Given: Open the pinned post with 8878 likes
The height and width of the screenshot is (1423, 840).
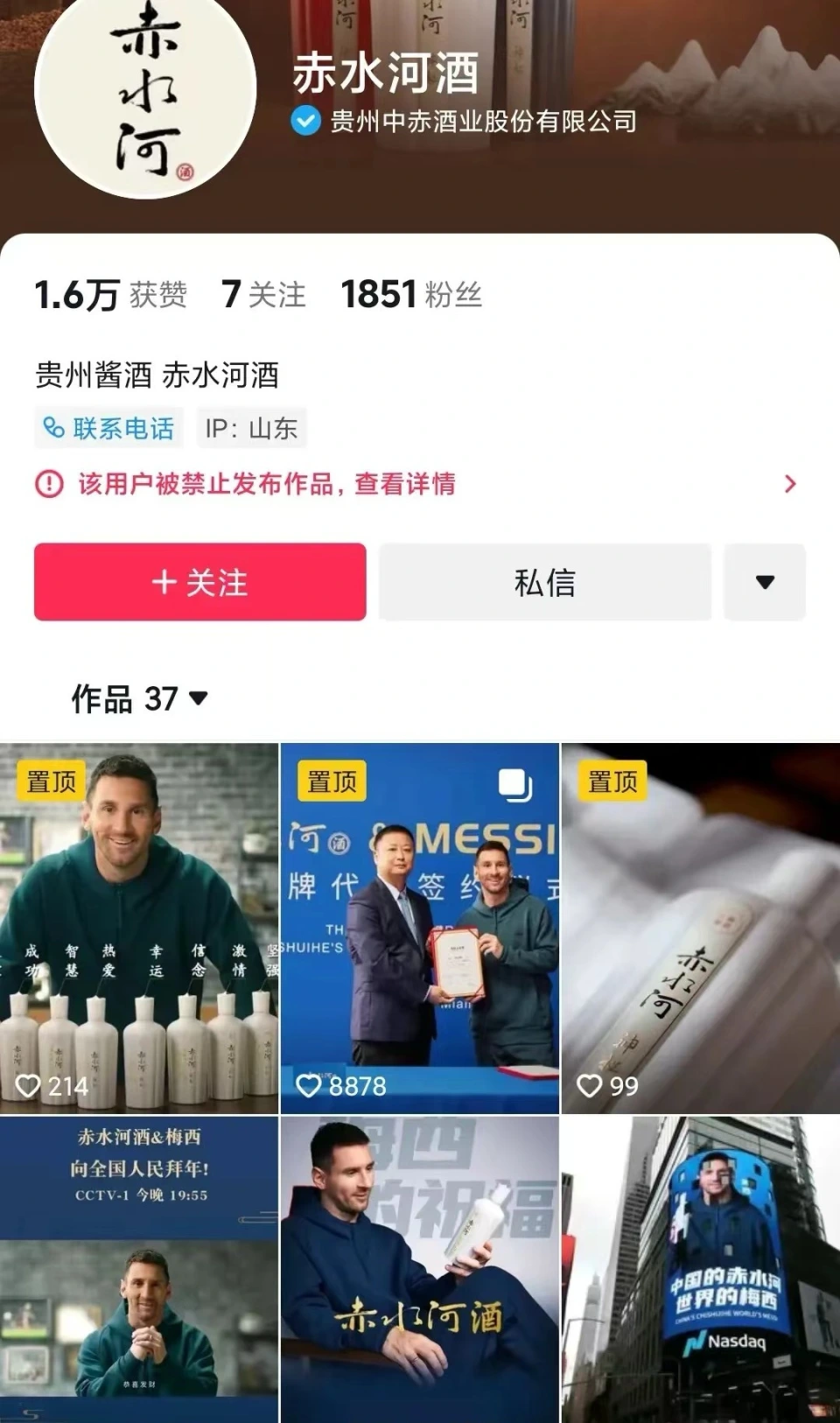Looking at the screenshot, I should (420, 928).
